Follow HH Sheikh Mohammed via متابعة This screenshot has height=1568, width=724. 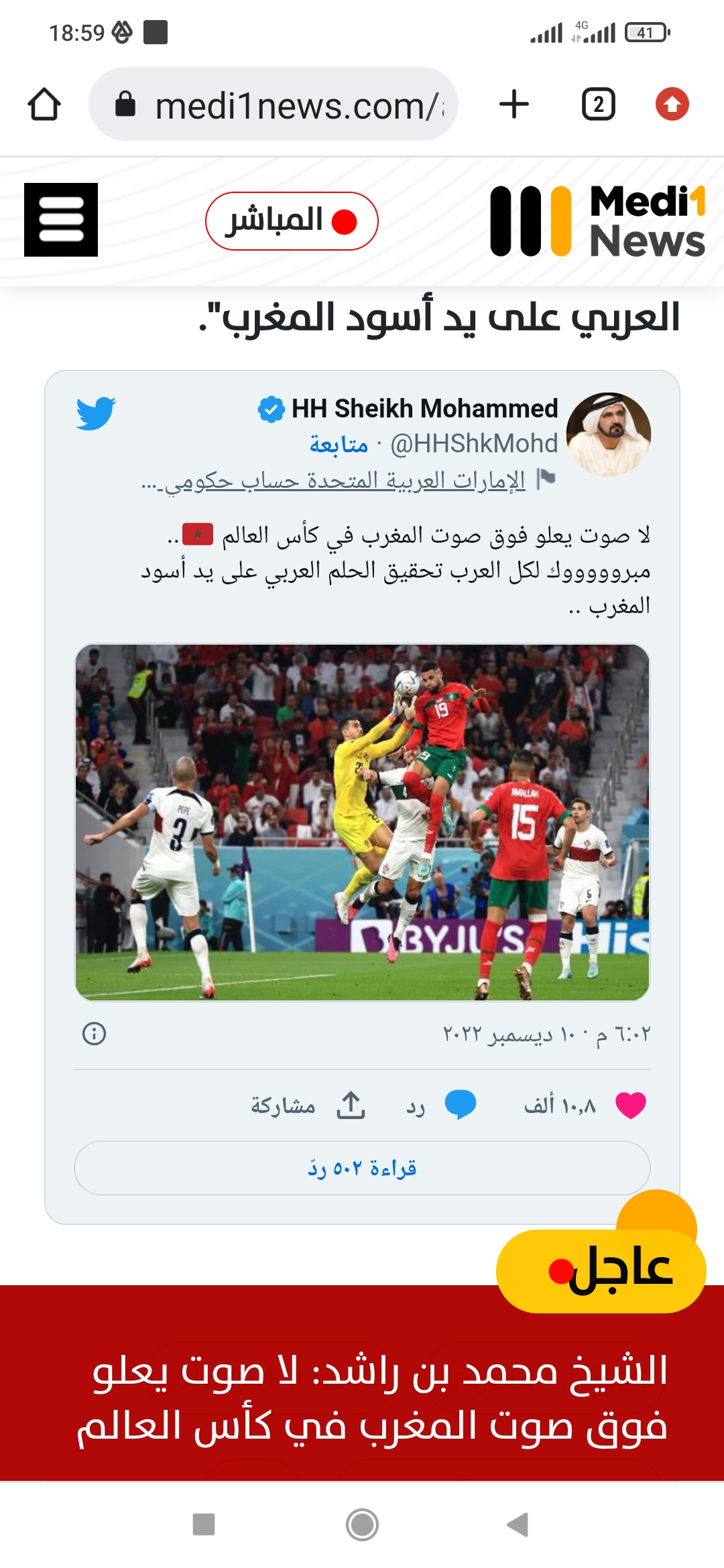point(339,444)
